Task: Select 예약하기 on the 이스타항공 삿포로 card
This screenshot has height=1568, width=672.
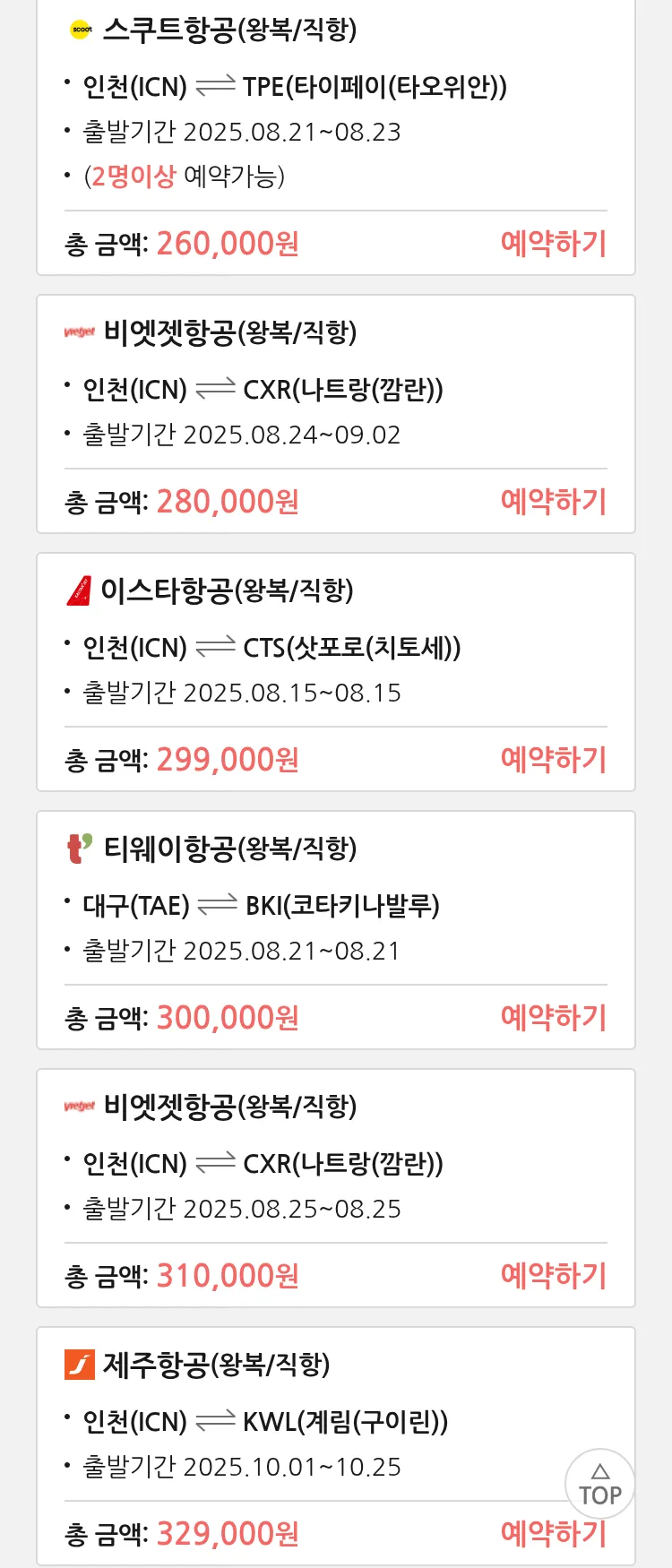Action: (x=553, y=760)
